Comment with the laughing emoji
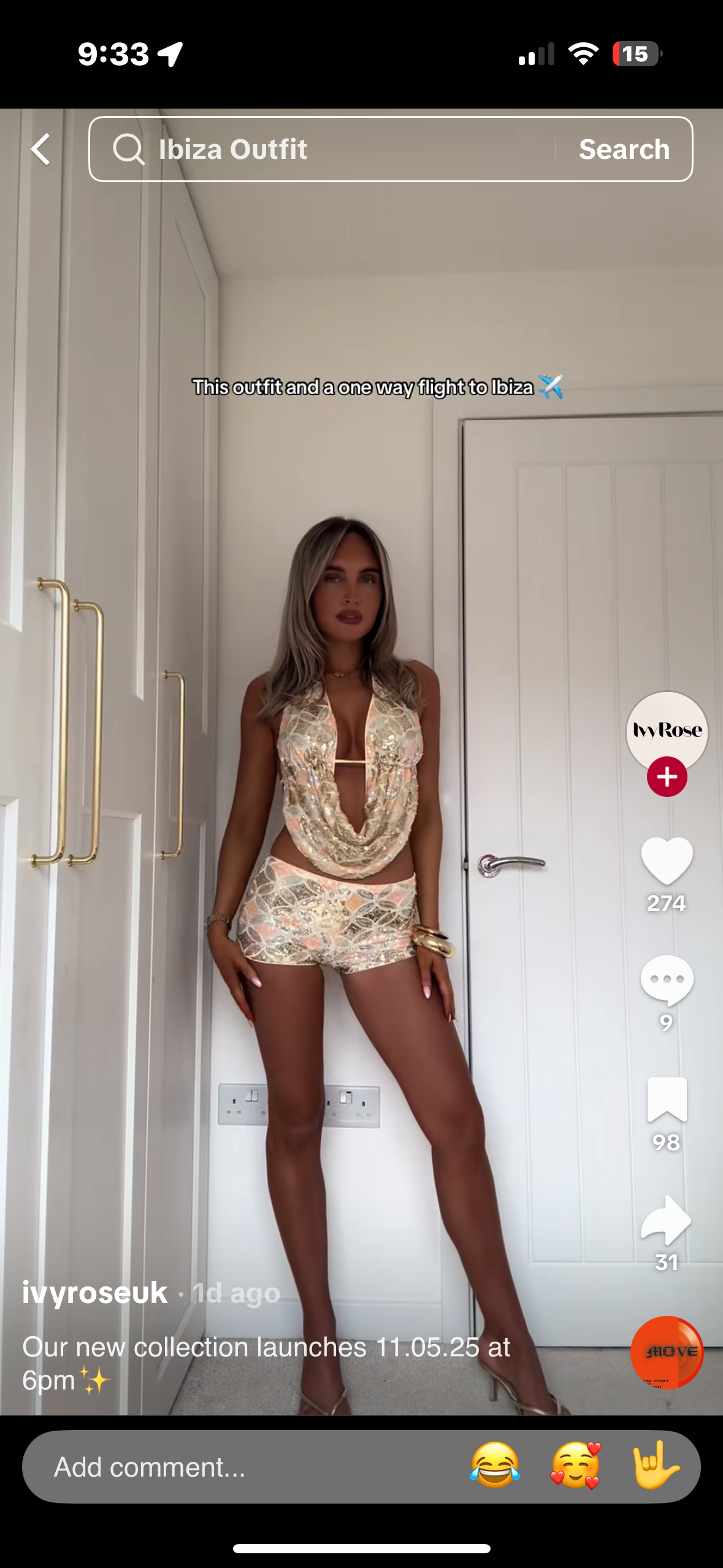 coord(495,1466)
